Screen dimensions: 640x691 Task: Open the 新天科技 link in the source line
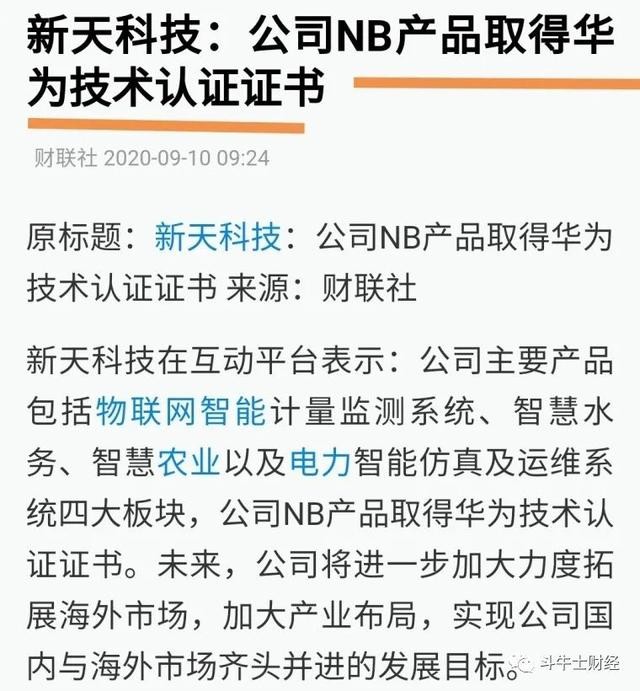(x=217, y=237)
